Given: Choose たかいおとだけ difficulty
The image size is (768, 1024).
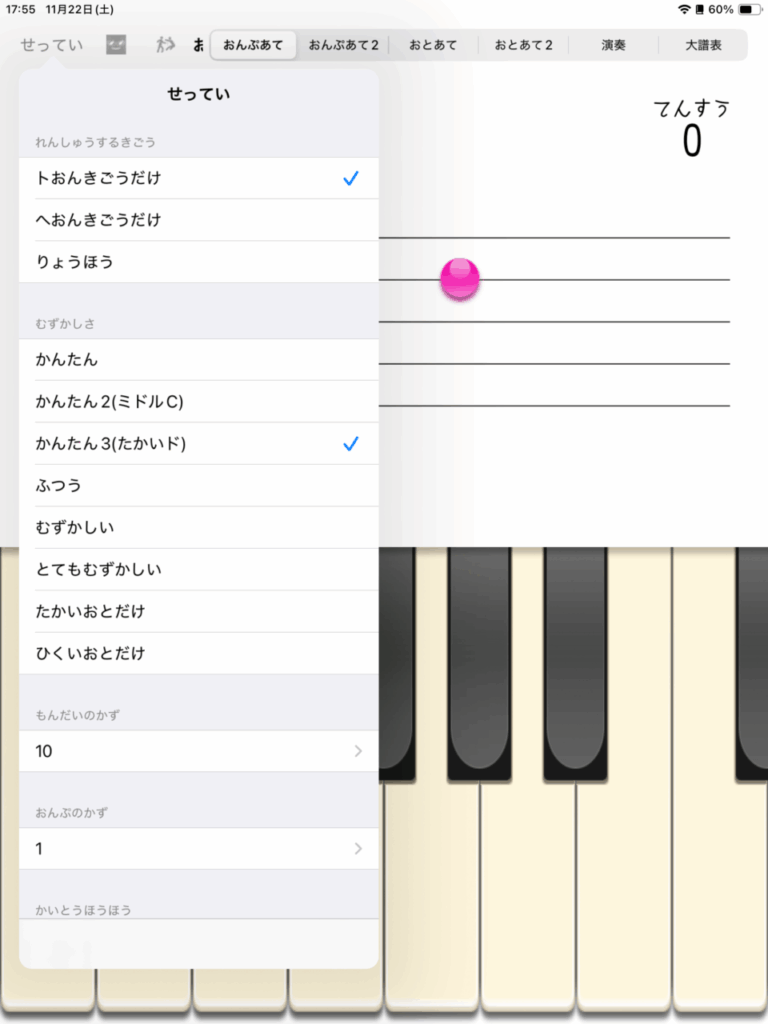Looking at the screenshot, I should click(198, 611).
